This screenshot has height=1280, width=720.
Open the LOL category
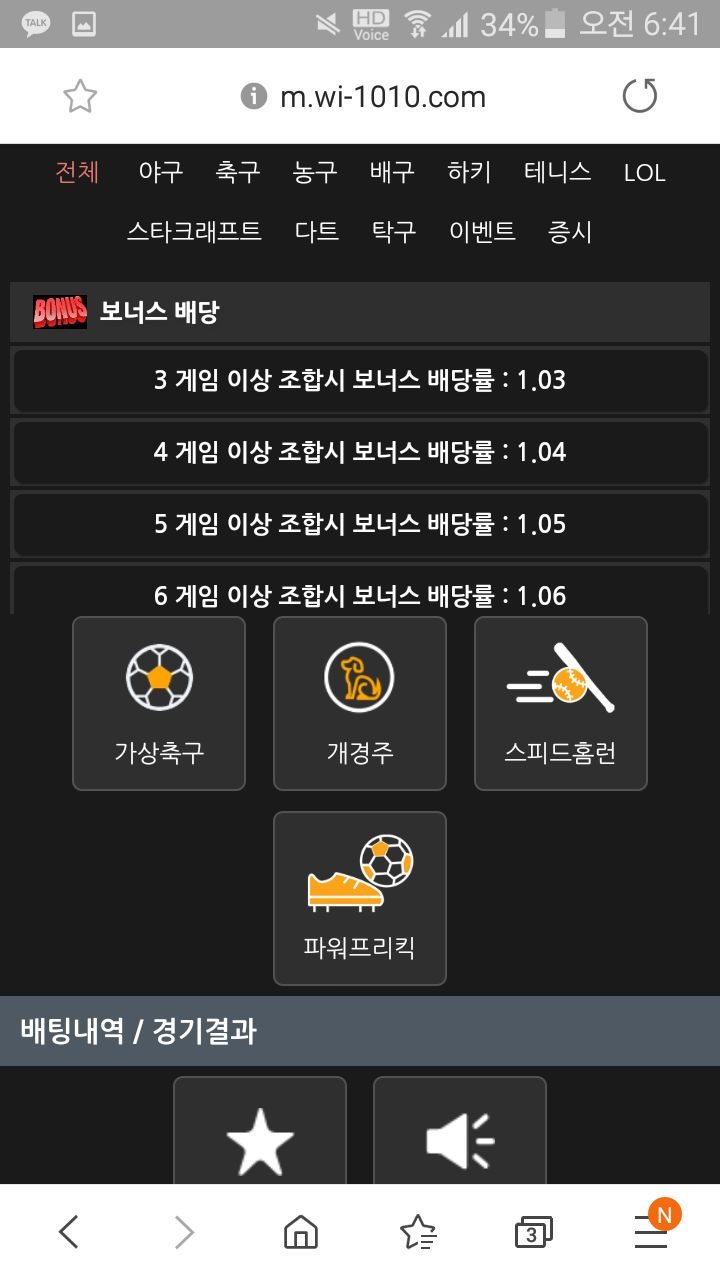[x=644, y=173]
